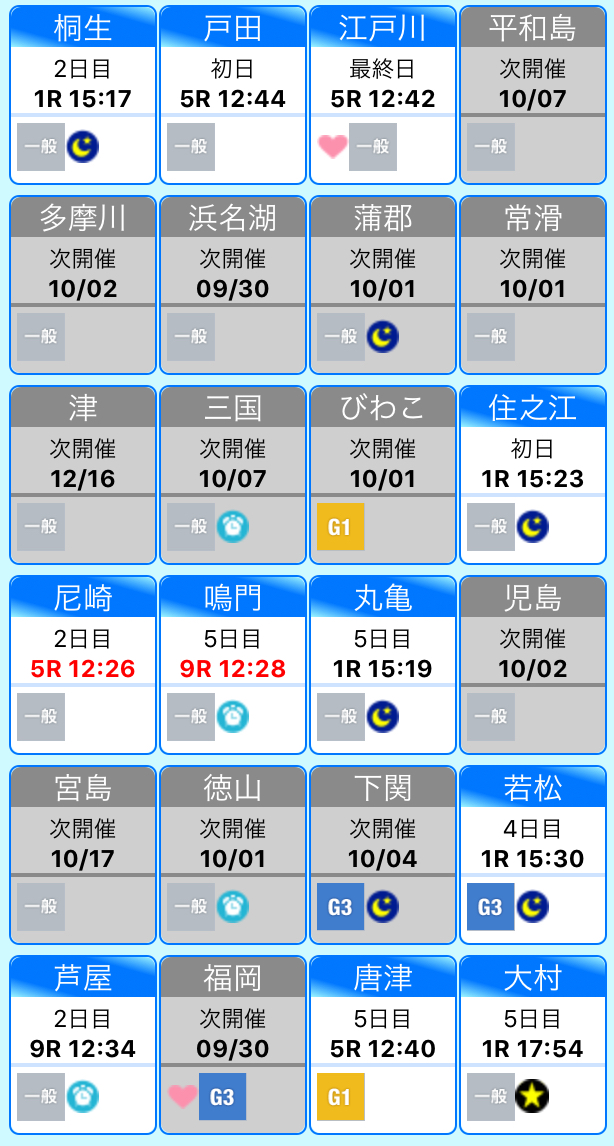Select the 江戸川 final day card
Screen dimensions: 614x1146
[x=383, y=95]
